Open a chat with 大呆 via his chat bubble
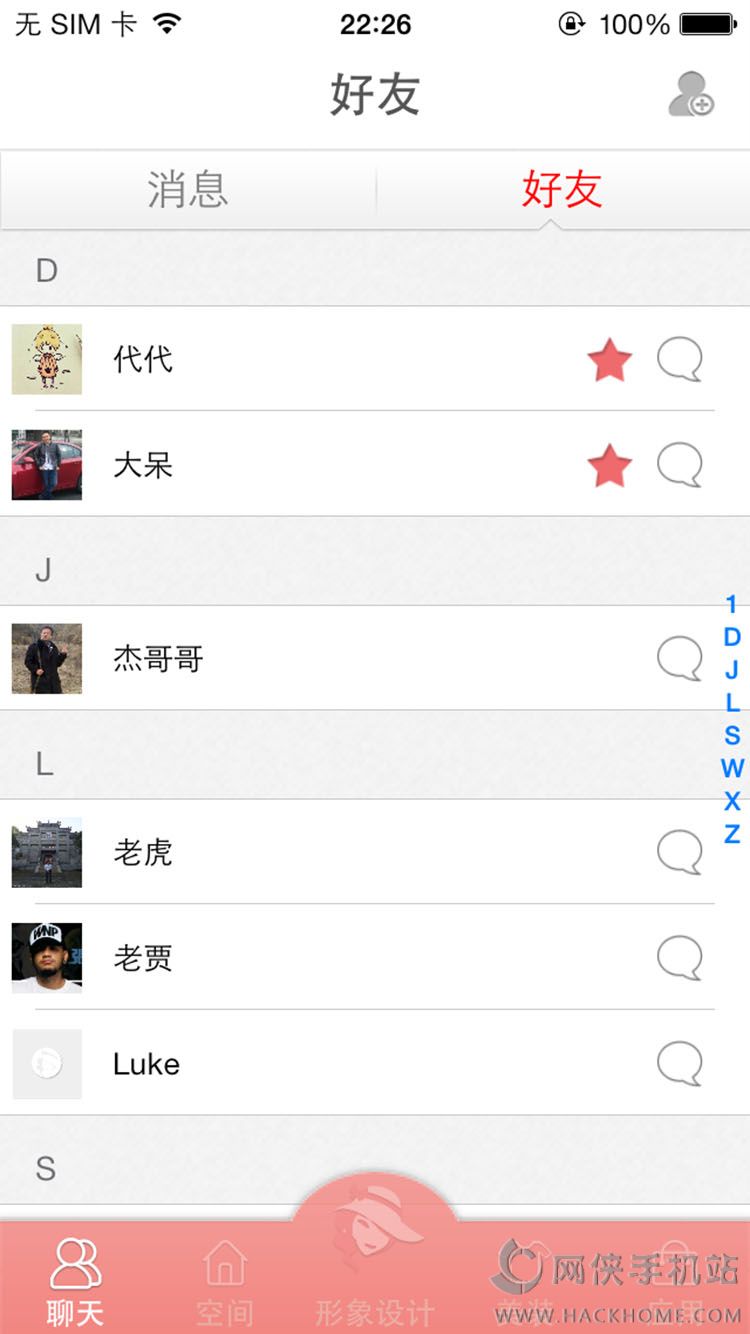 tap(680, 465)
